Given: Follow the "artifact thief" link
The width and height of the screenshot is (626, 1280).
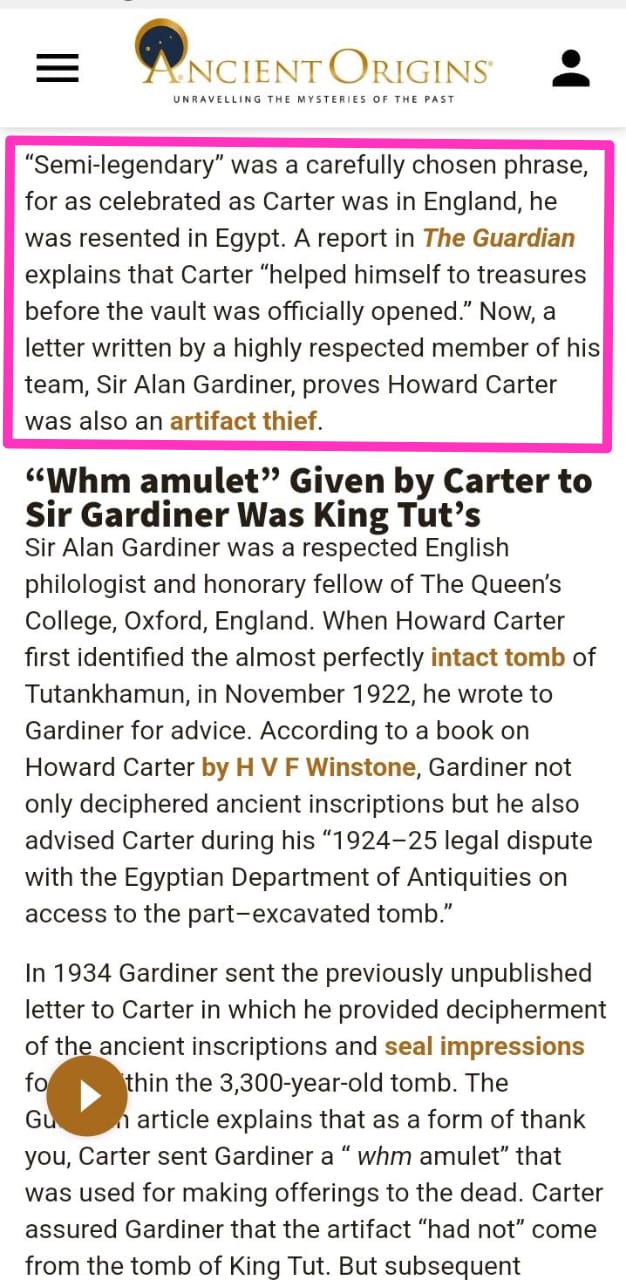Looking at the screenshot, I should point(244,421).
